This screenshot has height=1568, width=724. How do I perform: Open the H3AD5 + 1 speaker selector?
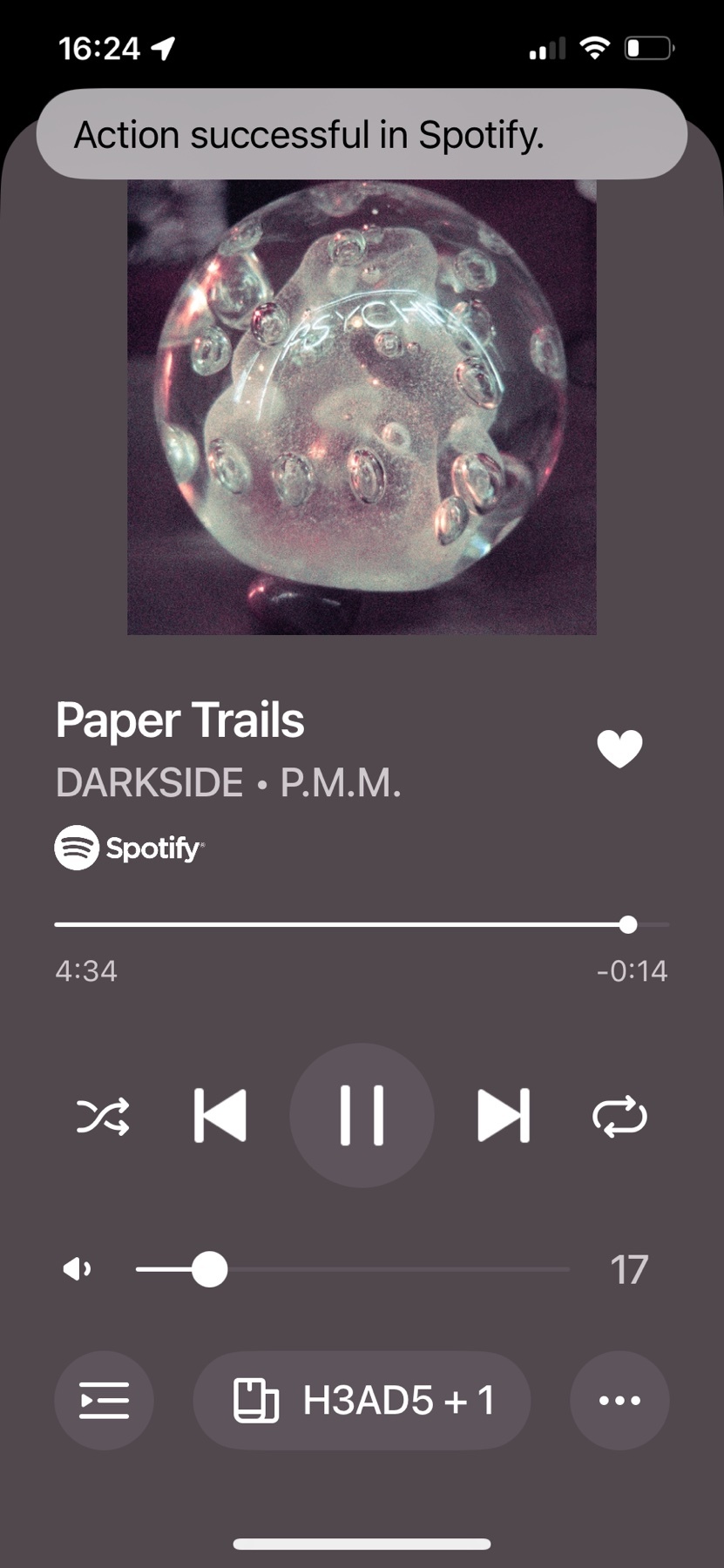(x=362, y=1400)
